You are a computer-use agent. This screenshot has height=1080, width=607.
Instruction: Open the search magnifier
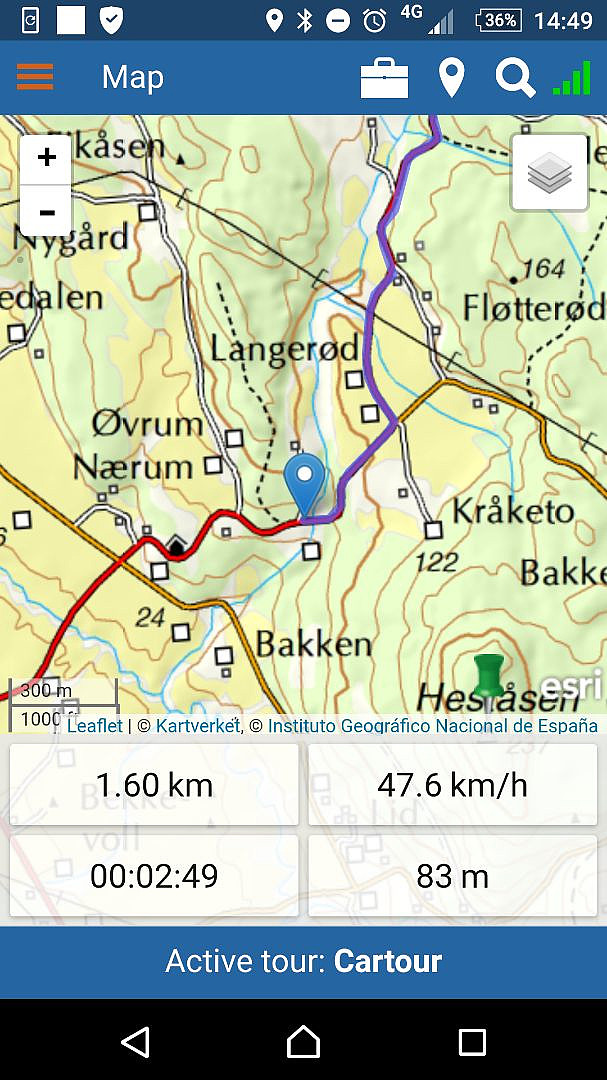coord(515,78)
